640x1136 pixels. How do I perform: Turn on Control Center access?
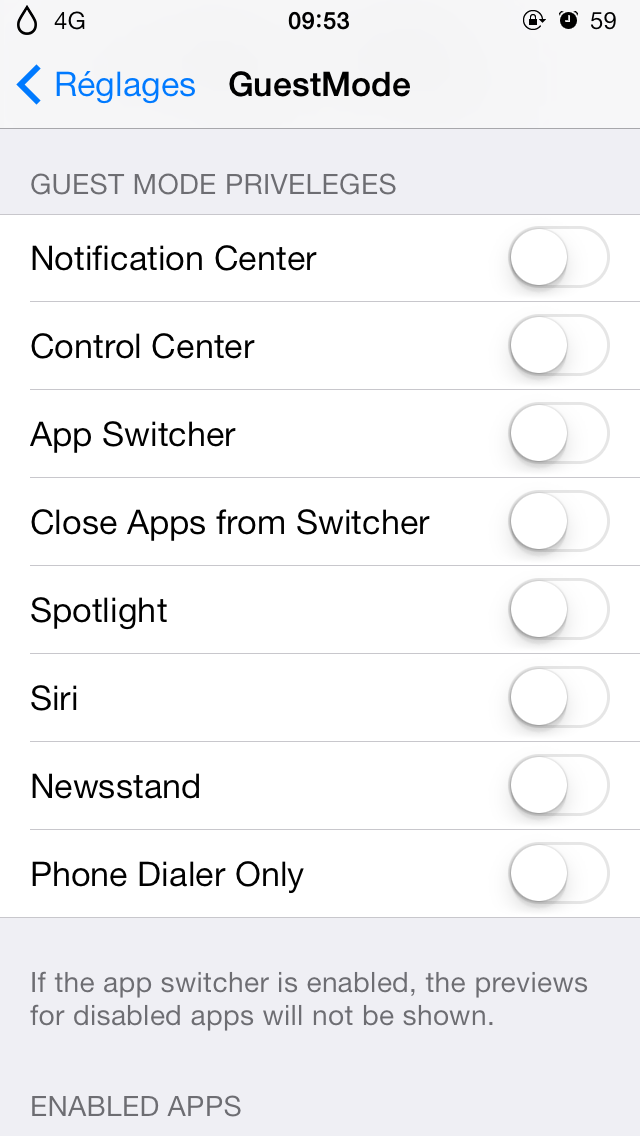point(559,346)
